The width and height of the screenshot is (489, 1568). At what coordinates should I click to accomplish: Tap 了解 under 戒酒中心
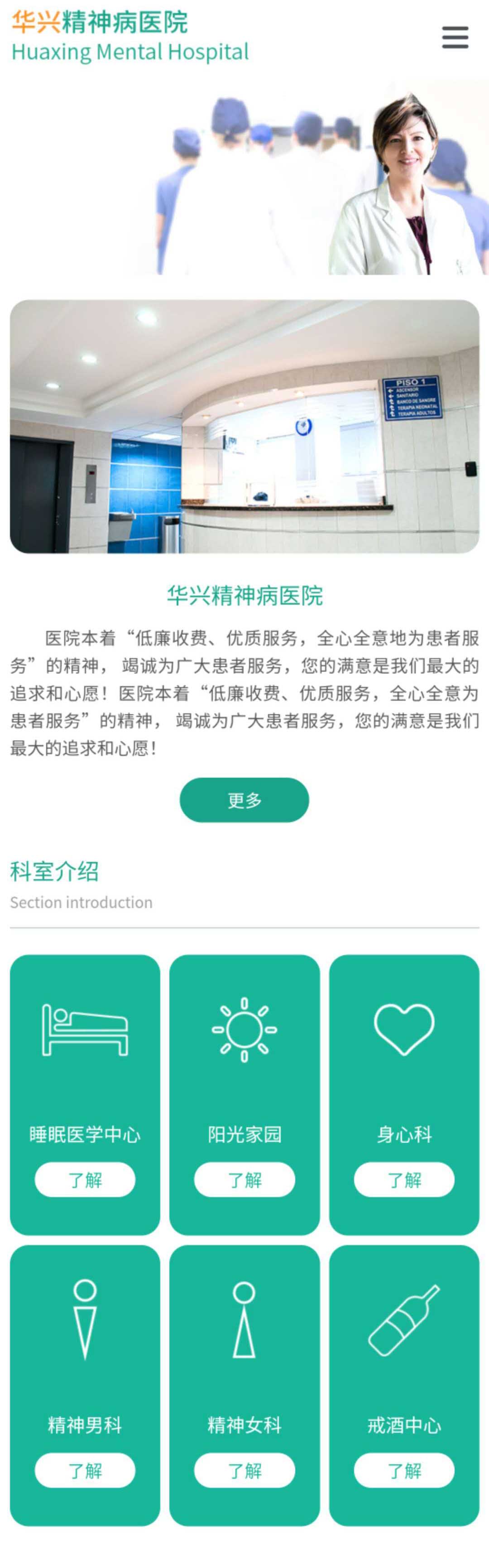(x=404, y=1470)
